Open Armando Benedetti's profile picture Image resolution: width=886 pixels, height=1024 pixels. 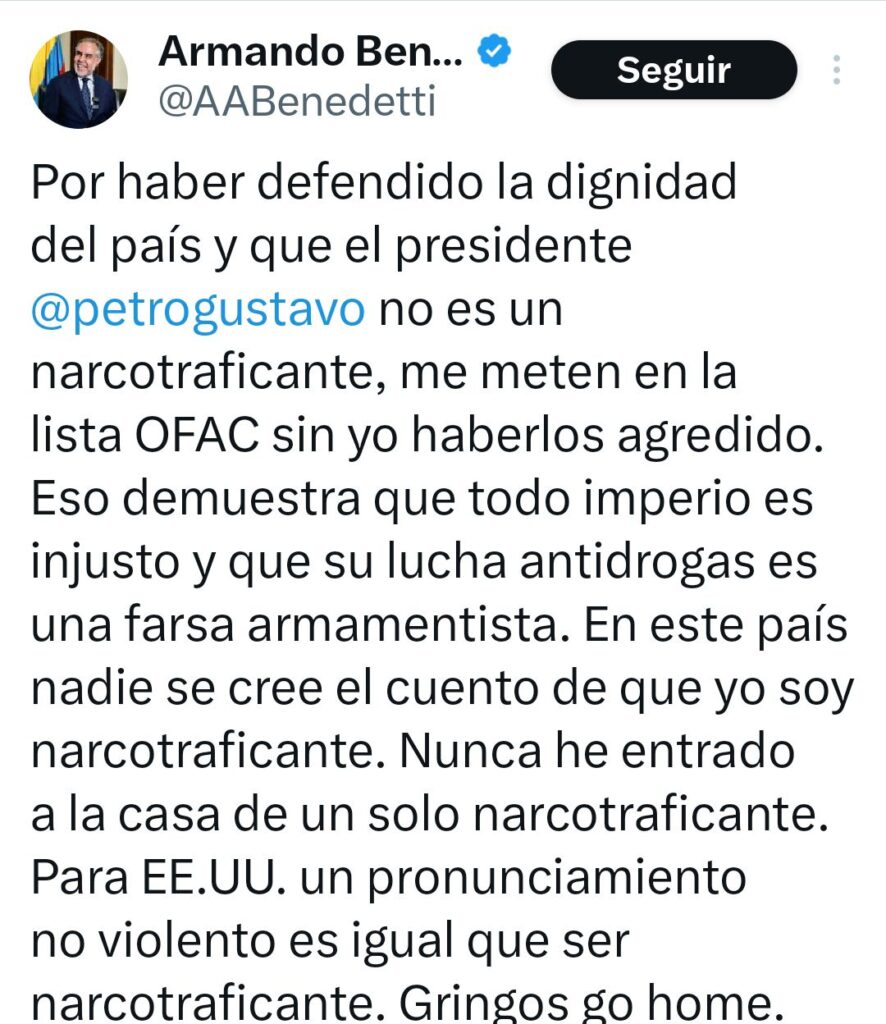point(78,79)
